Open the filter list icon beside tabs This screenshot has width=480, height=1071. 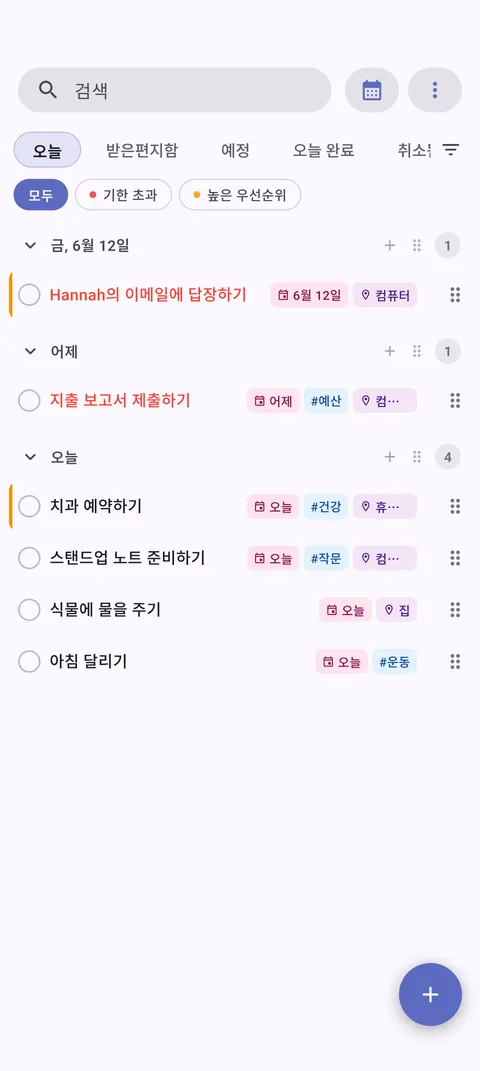click(x=451, y=150)
